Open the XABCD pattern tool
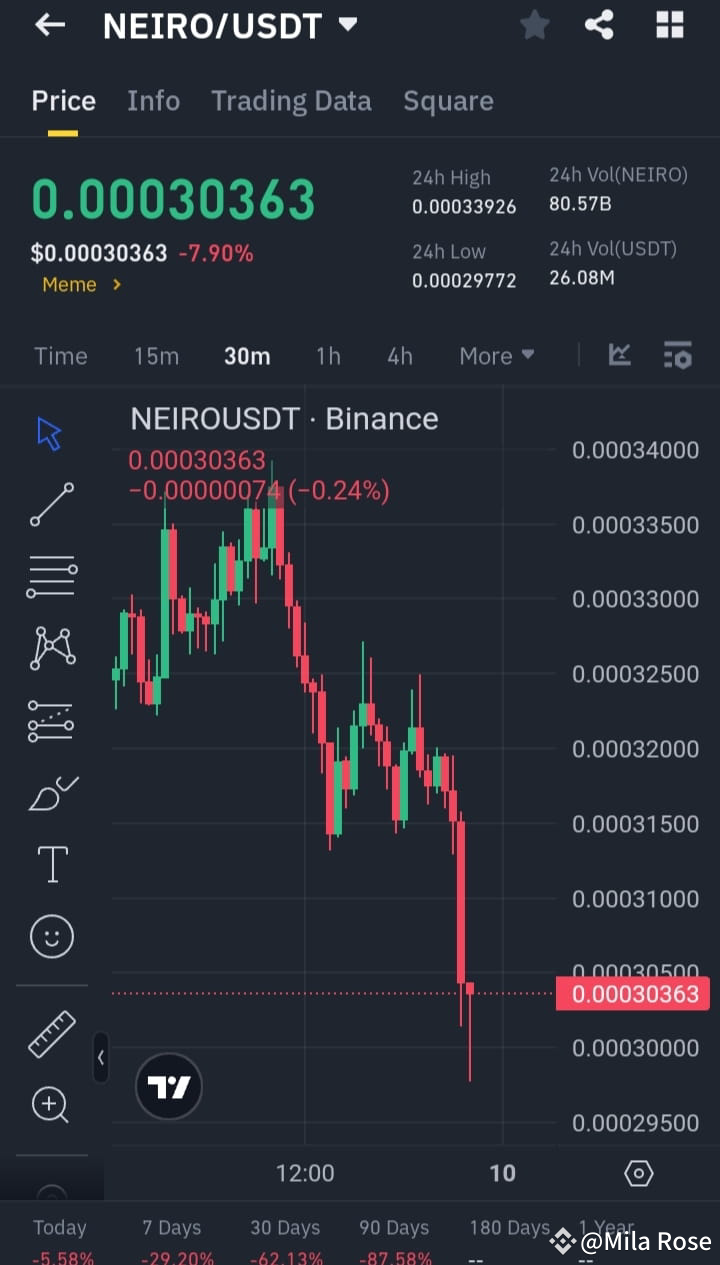Image resolution: width=720 pixels, height=1265 pixels. click(x=51, y=647)
